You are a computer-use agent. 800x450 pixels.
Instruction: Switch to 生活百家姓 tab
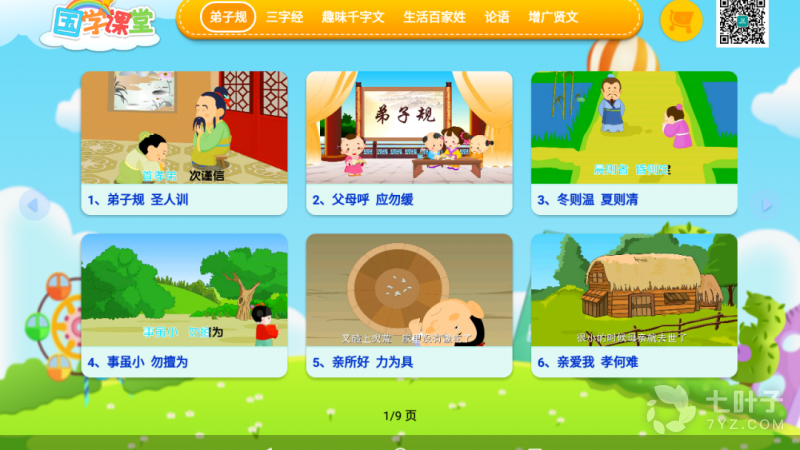pos(434,17)
